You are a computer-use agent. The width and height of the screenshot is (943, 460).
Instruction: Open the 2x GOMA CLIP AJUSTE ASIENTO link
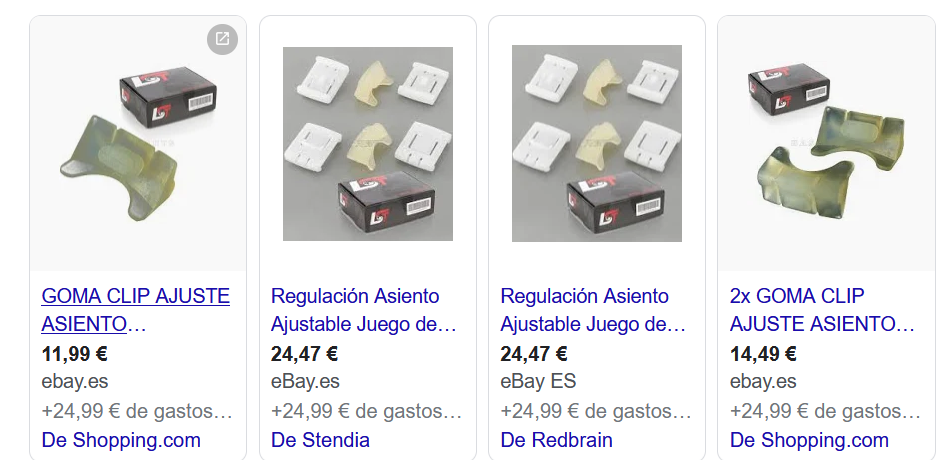[x=822, y=310]
